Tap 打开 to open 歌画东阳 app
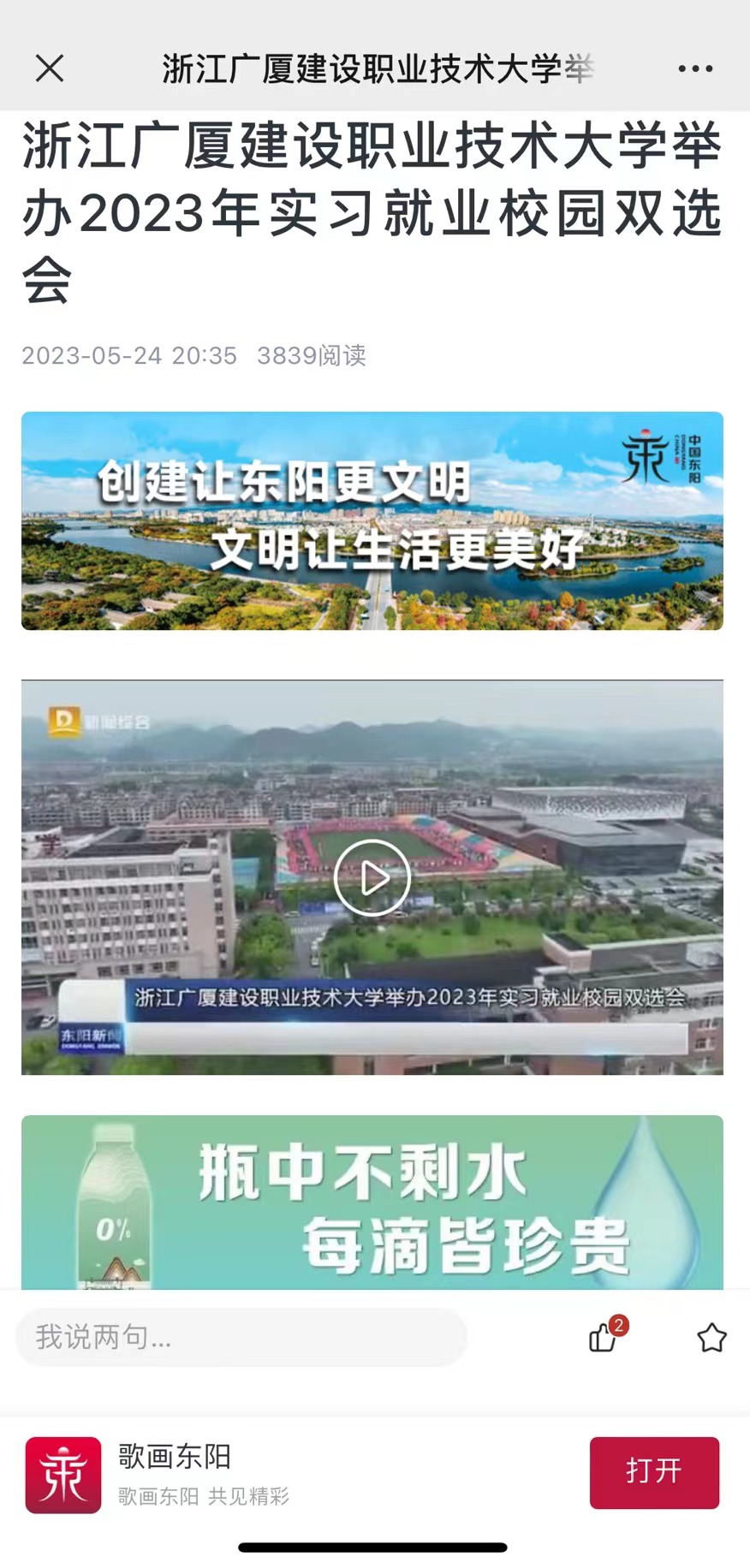The width and height of the screenshot is (750, 1568). pos(654,1472)
